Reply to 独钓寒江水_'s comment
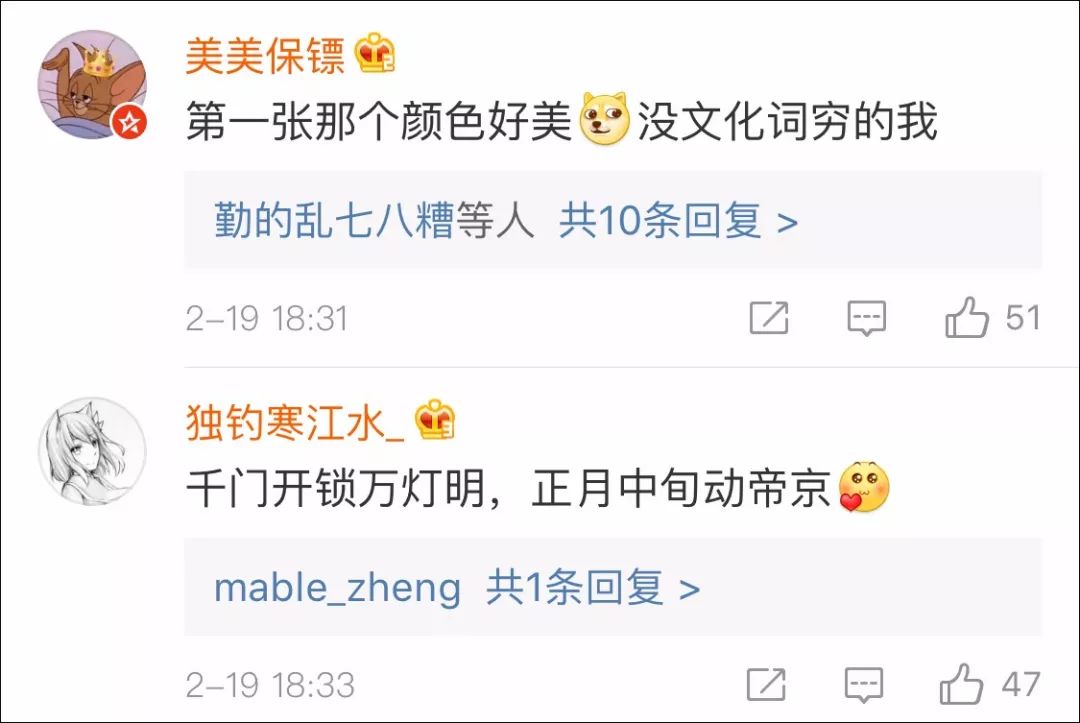The width and height of the screenshot is (1080, 723). point(865,685)
